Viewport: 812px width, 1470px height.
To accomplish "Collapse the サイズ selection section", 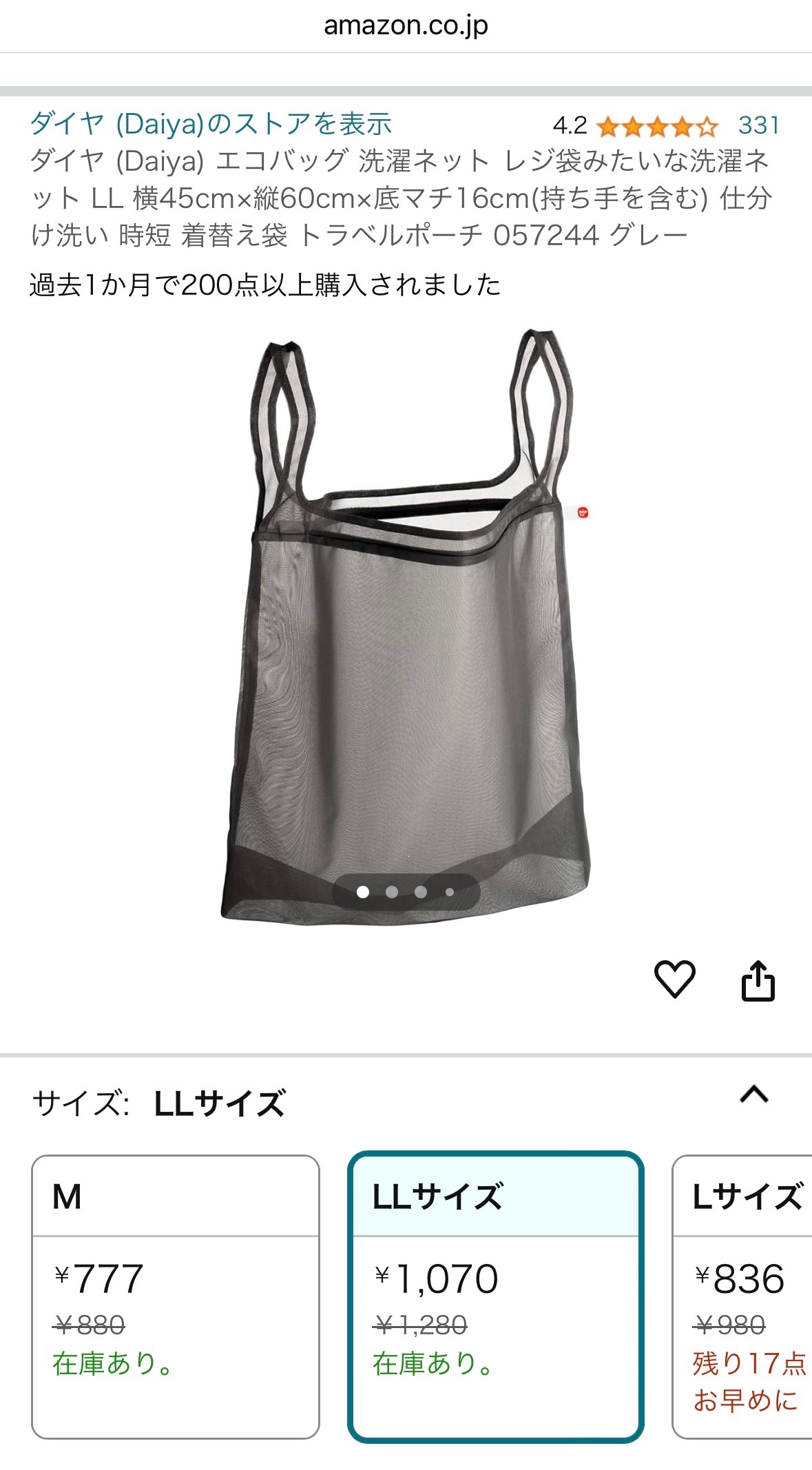I will click(x=754, y=1095).
